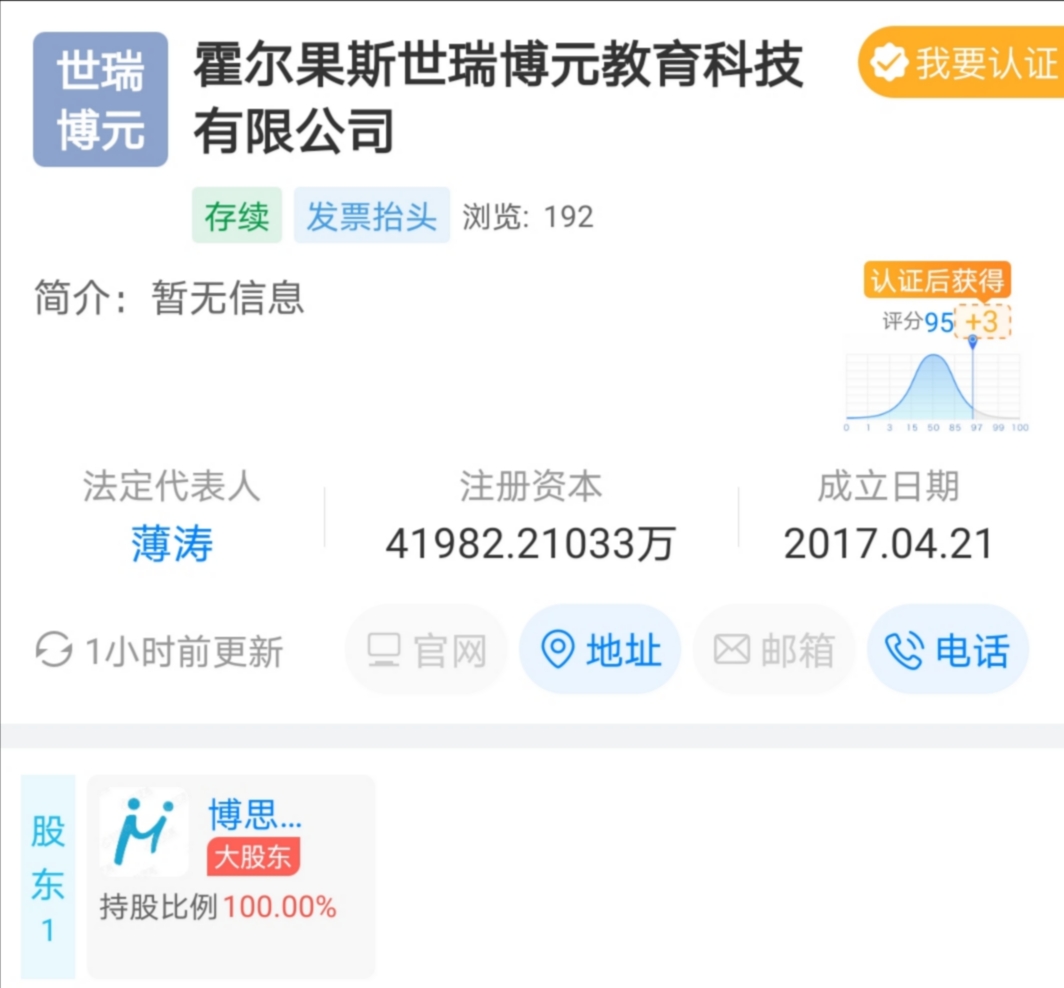View the company 地址 address
Viewport: 1064px width, 988px height.
click(601, 649)
